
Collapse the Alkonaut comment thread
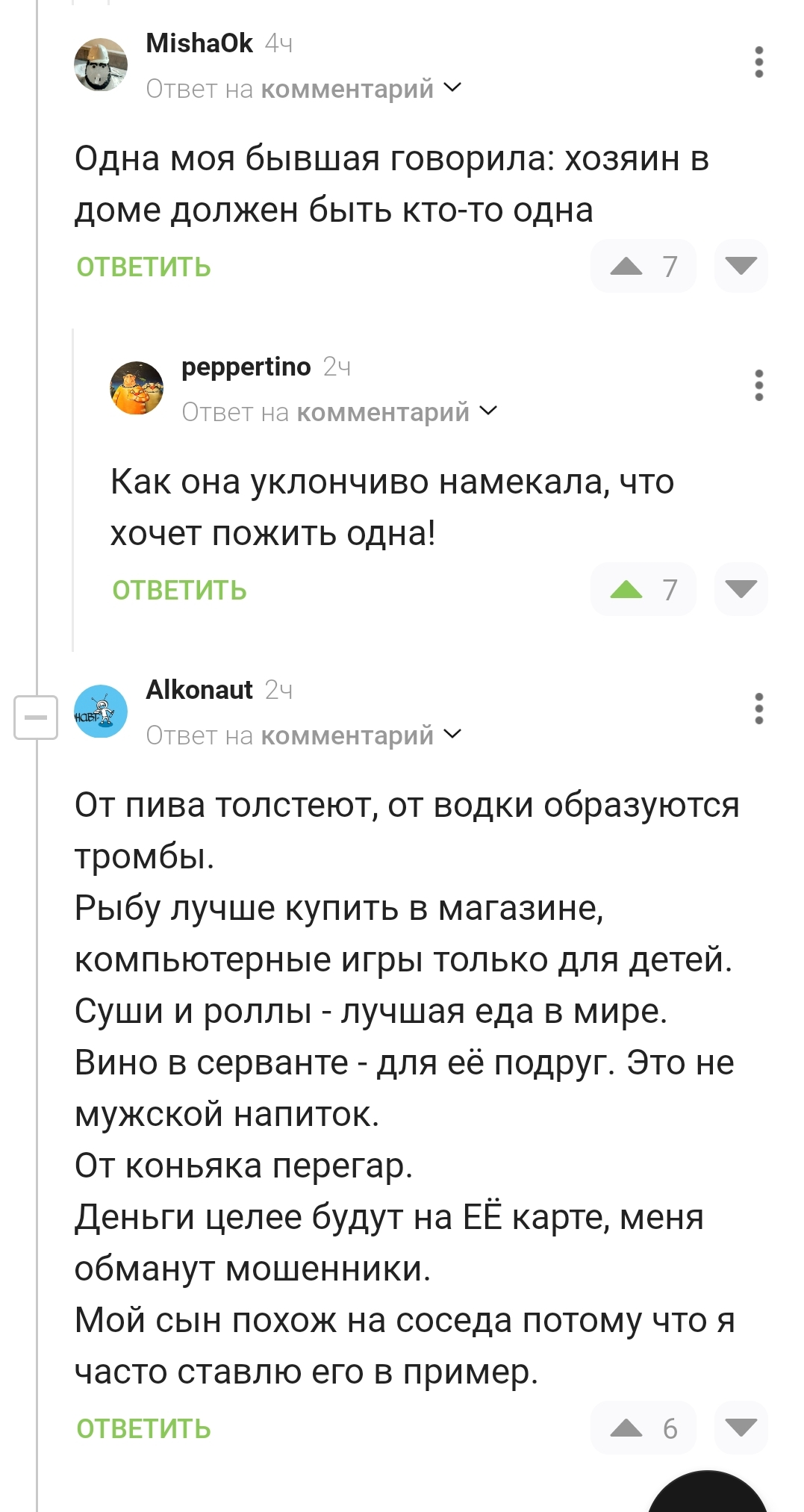click(x=36, y=718)
